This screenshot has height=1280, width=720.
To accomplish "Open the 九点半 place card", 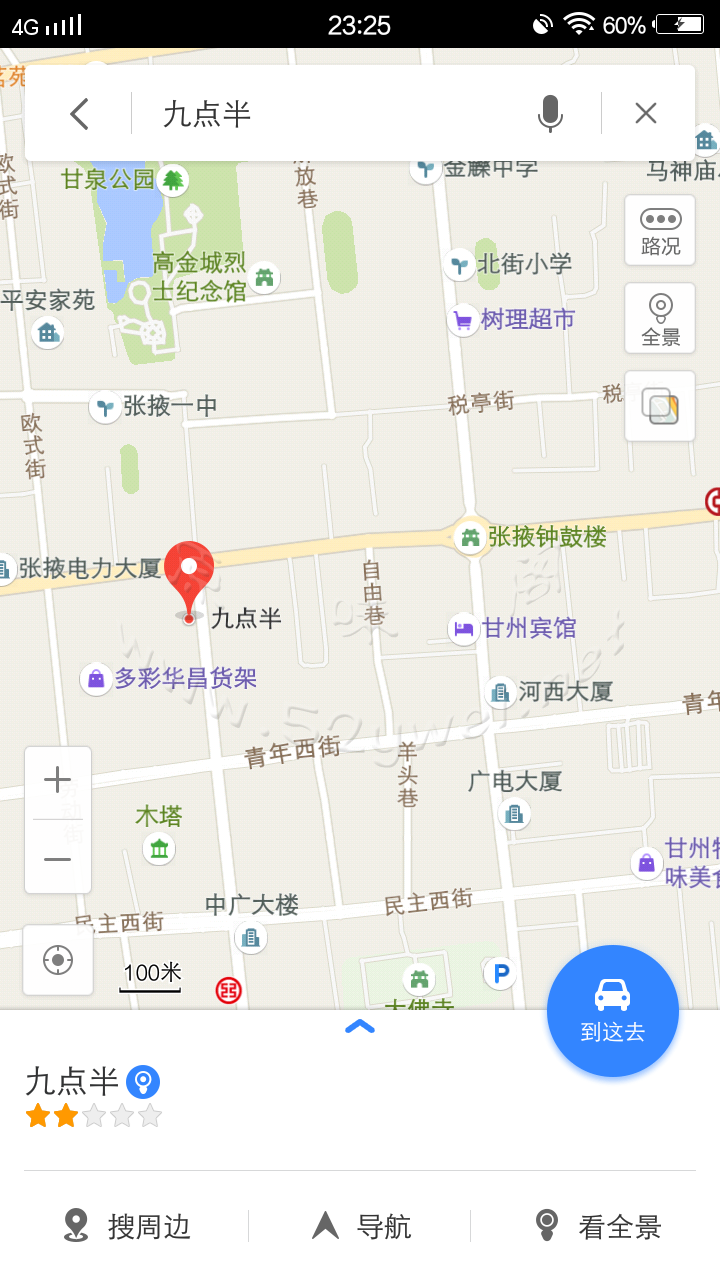I will (72, 1082).
